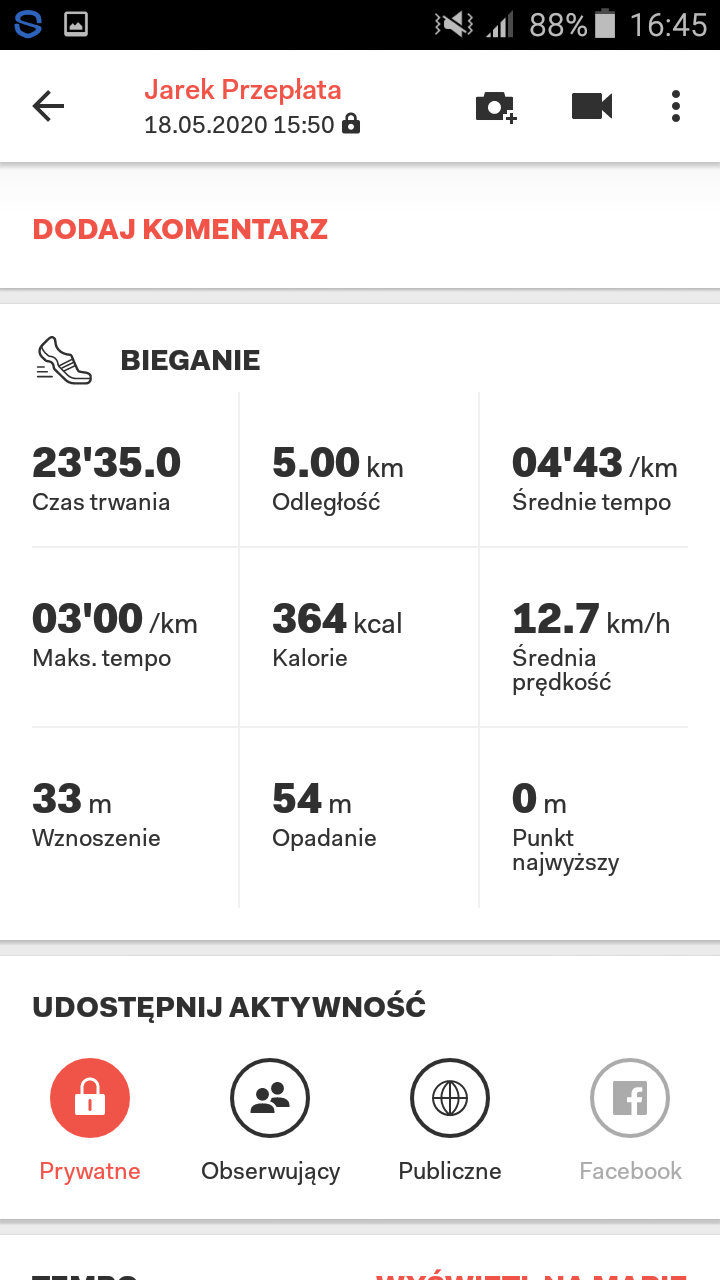Tap the video camera icon
Viewport: 720px width, 1280px height.
point(592,106)
